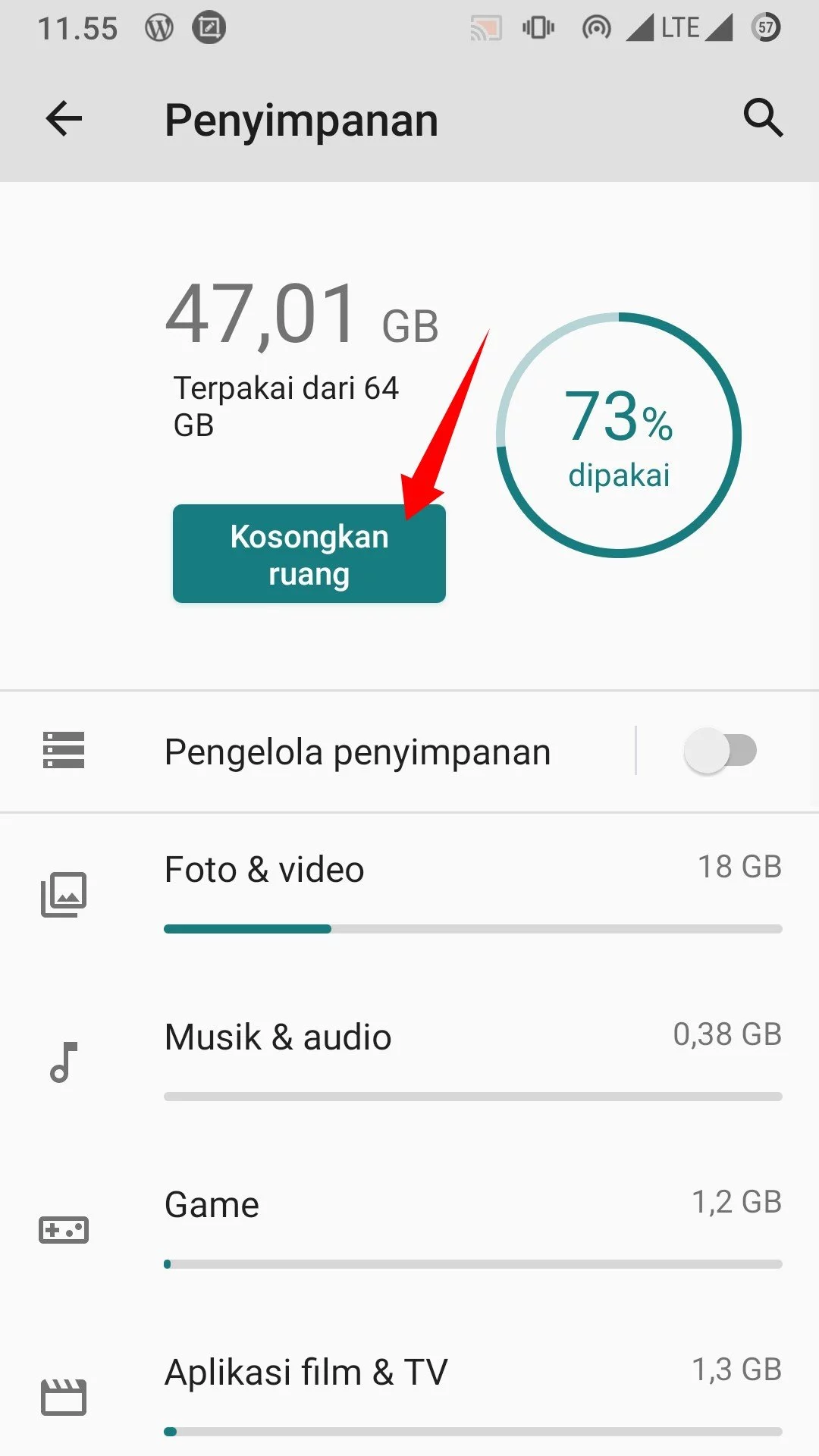Open the Foto & video category icon

point(64,893)
